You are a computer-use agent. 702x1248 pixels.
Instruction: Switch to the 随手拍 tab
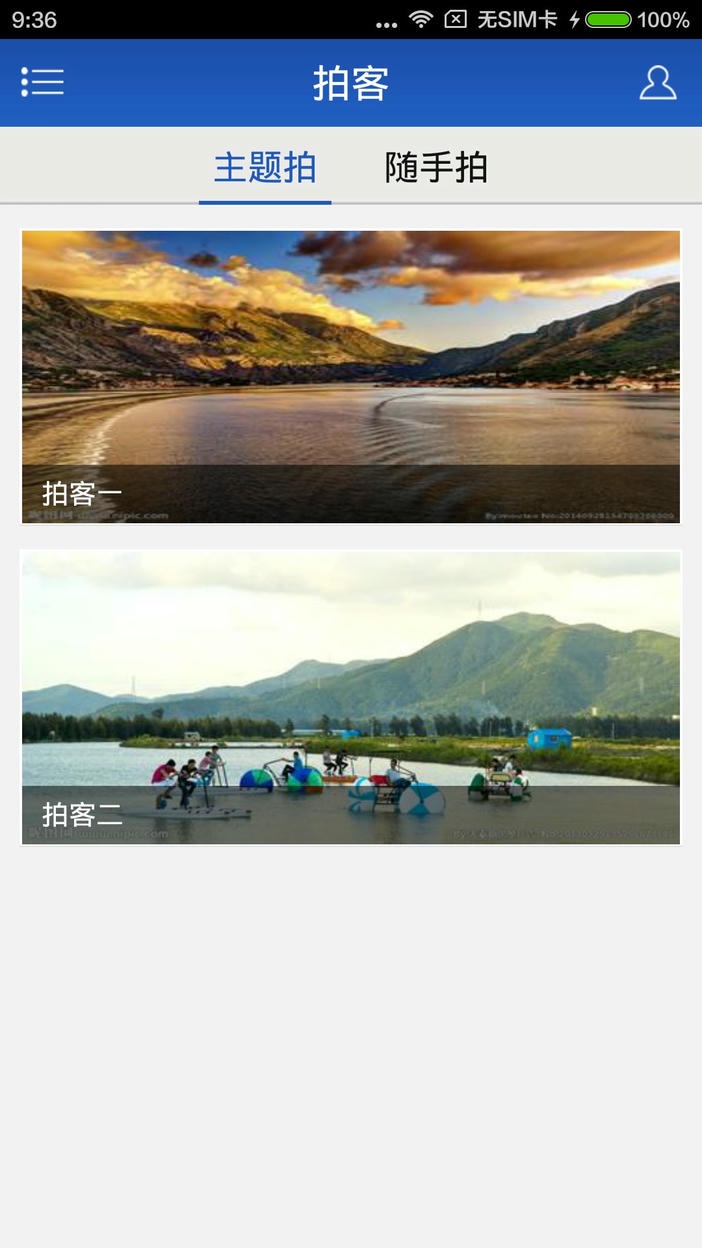[436, 167]
